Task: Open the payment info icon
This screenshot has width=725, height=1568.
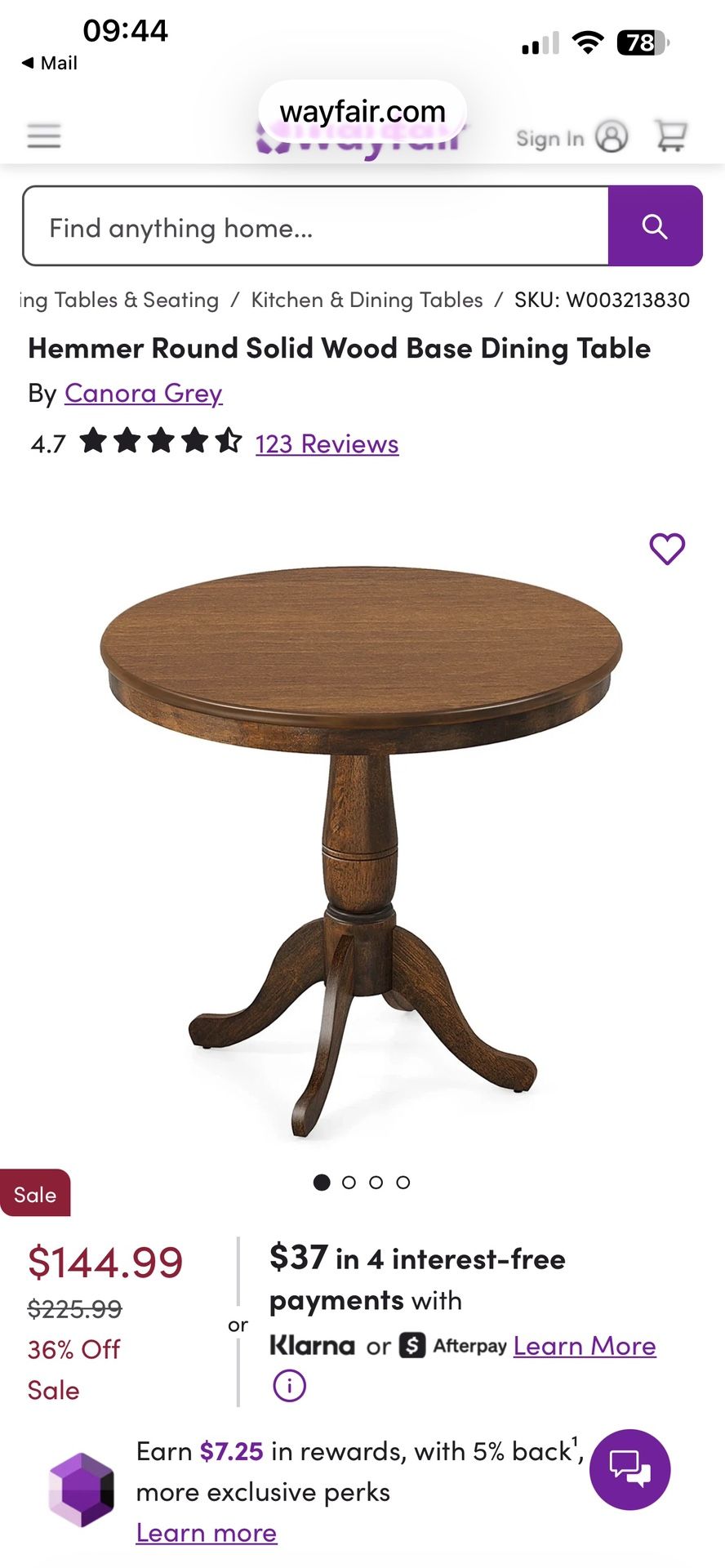Action: (289, 1386)
